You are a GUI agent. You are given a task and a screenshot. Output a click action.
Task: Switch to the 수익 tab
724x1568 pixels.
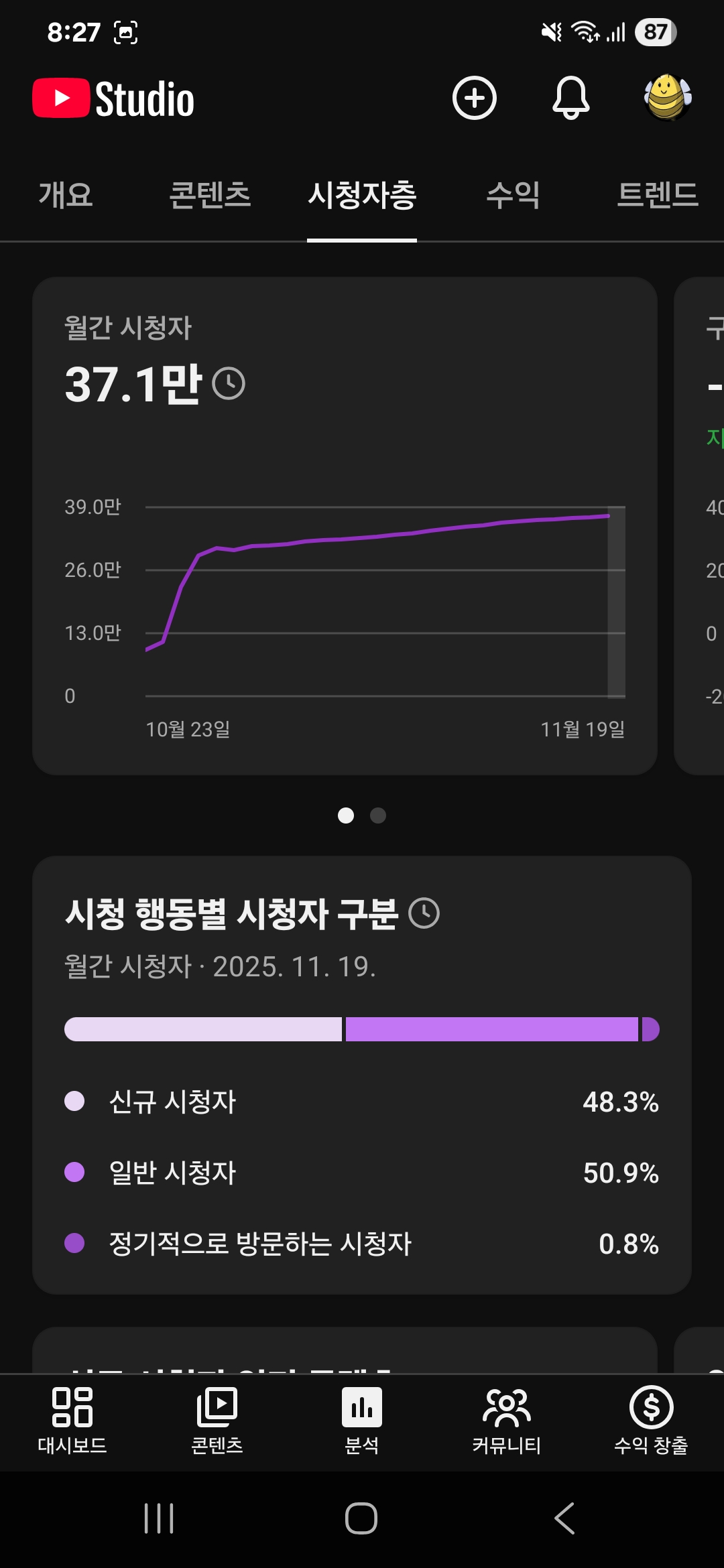(513, 195)
